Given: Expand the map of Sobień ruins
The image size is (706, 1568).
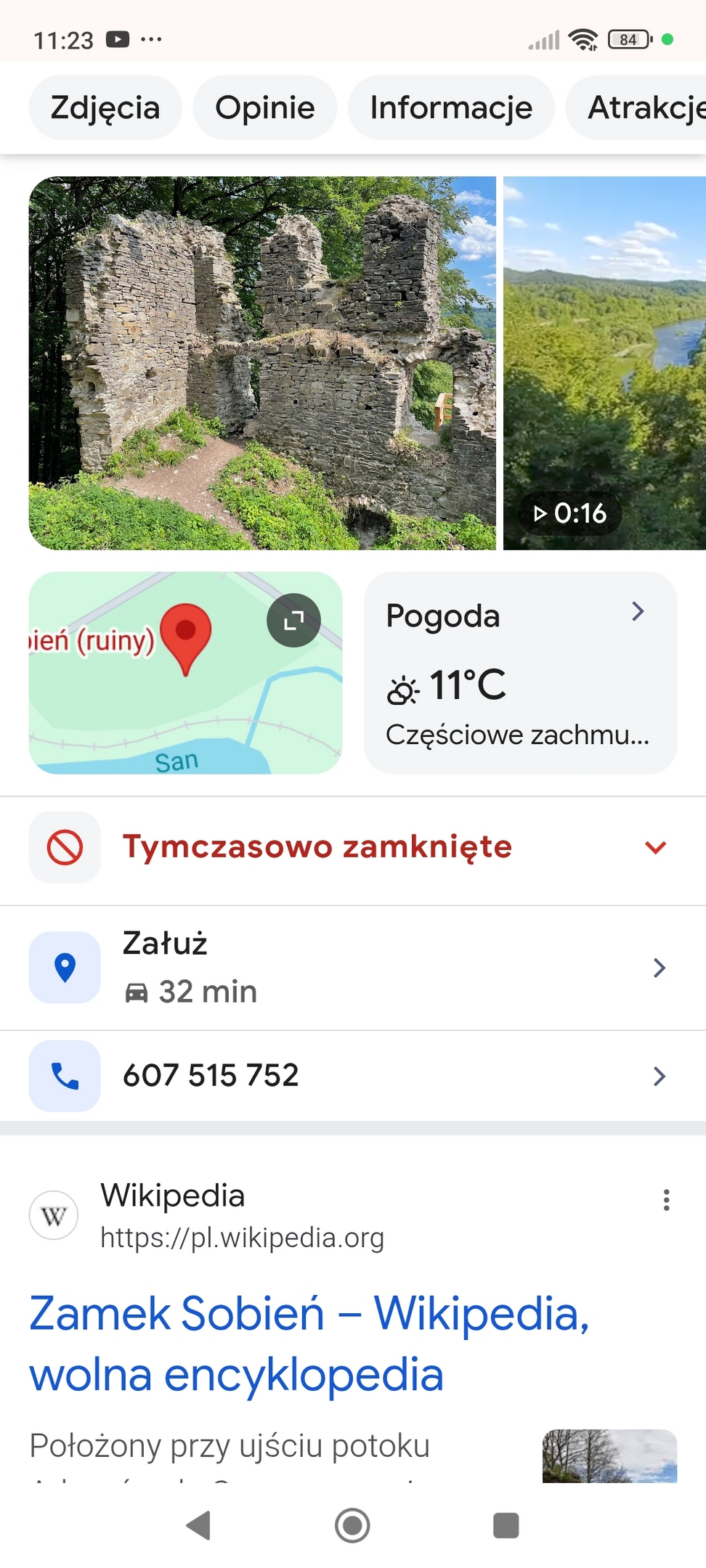Looking at the screenshot, I should tap(293, 620).
